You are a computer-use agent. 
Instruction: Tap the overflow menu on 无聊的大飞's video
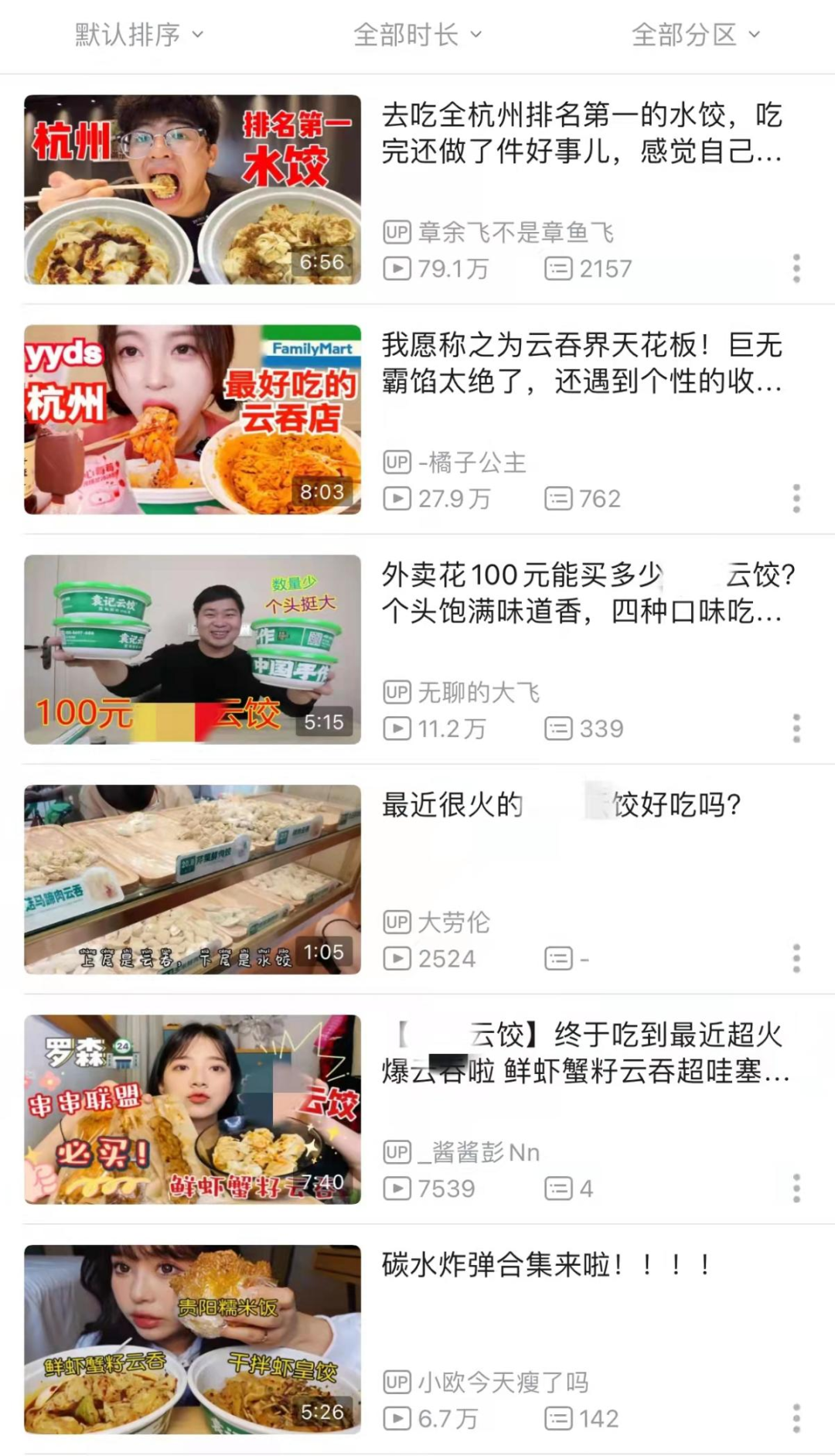(x=796, y=728)
